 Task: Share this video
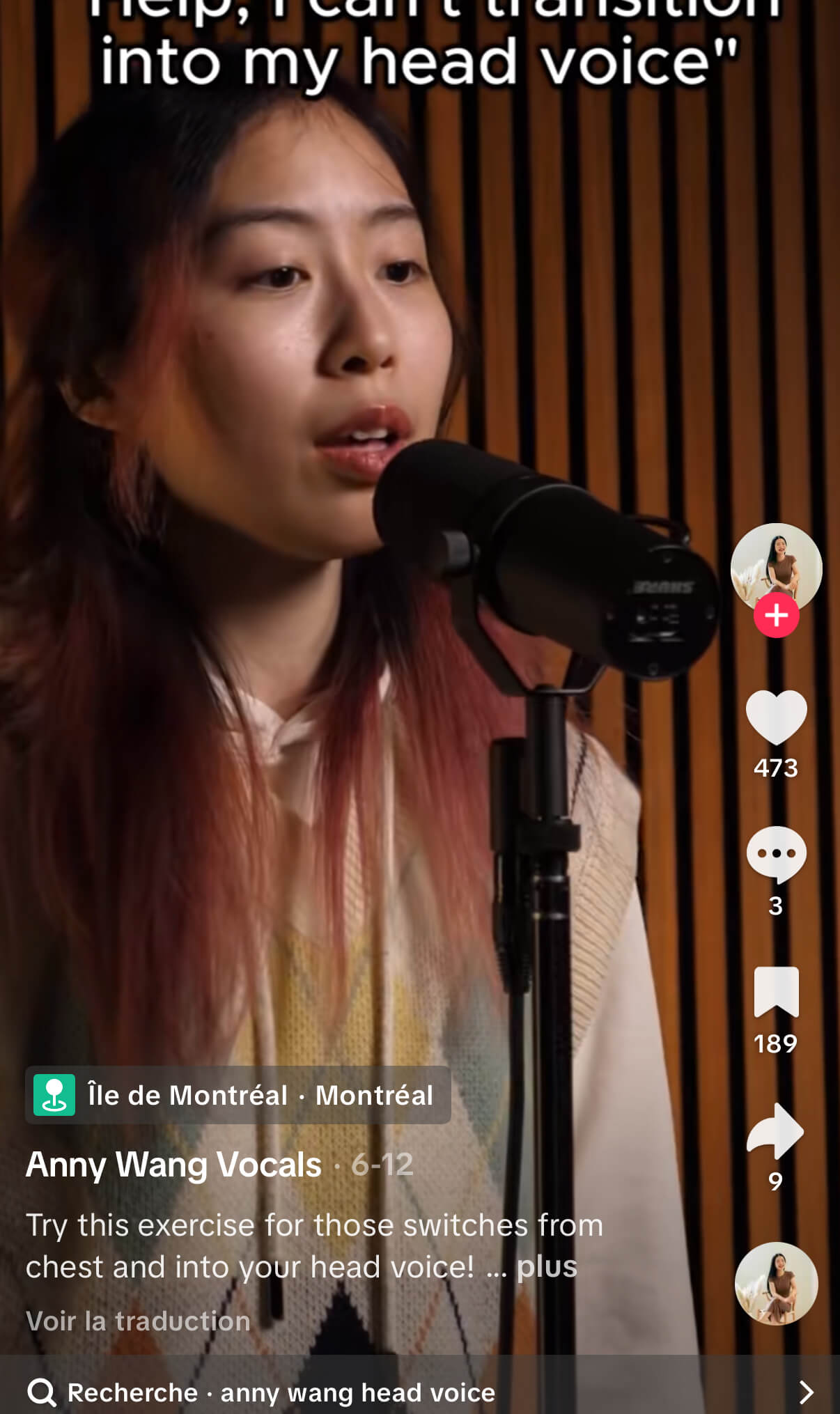(776, 1130)
